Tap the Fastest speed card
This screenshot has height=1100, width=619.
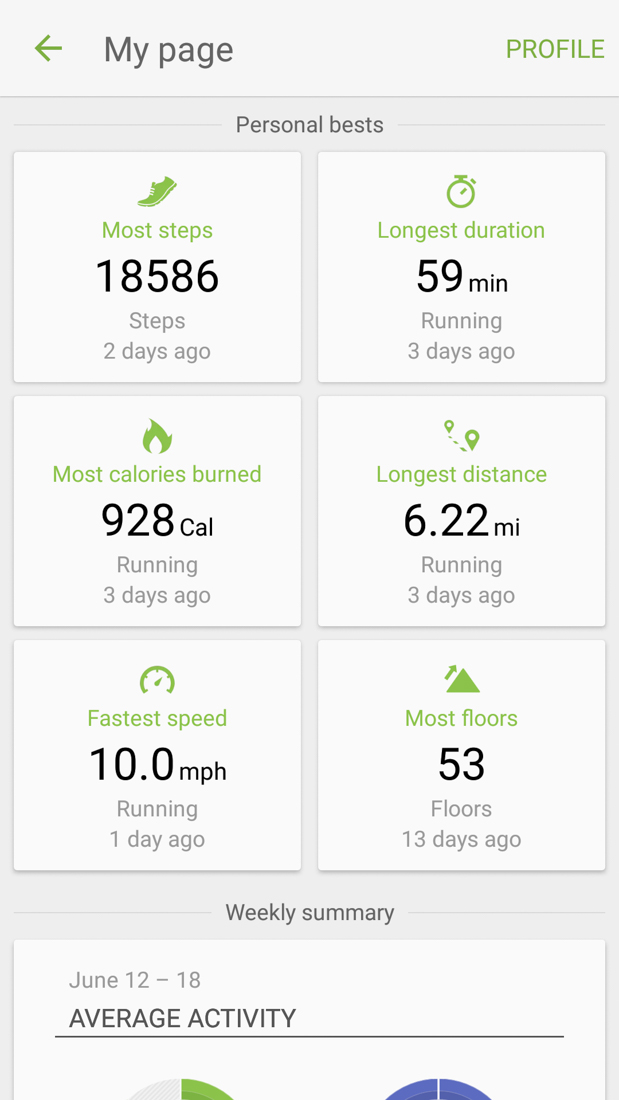(157, 755)
